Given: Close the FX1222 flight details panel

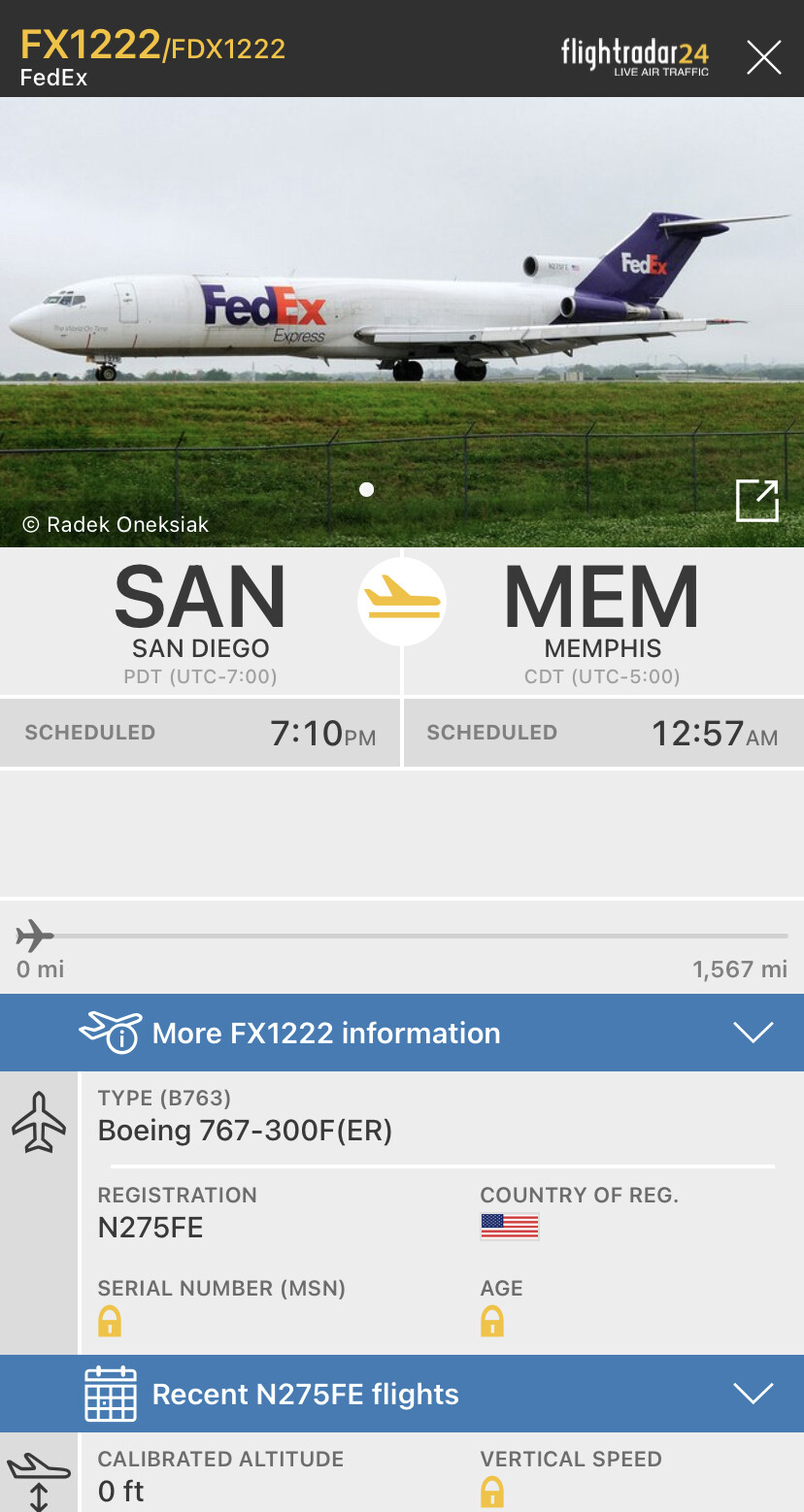Looking at the screenshot, I should click(x=763, y=58).
